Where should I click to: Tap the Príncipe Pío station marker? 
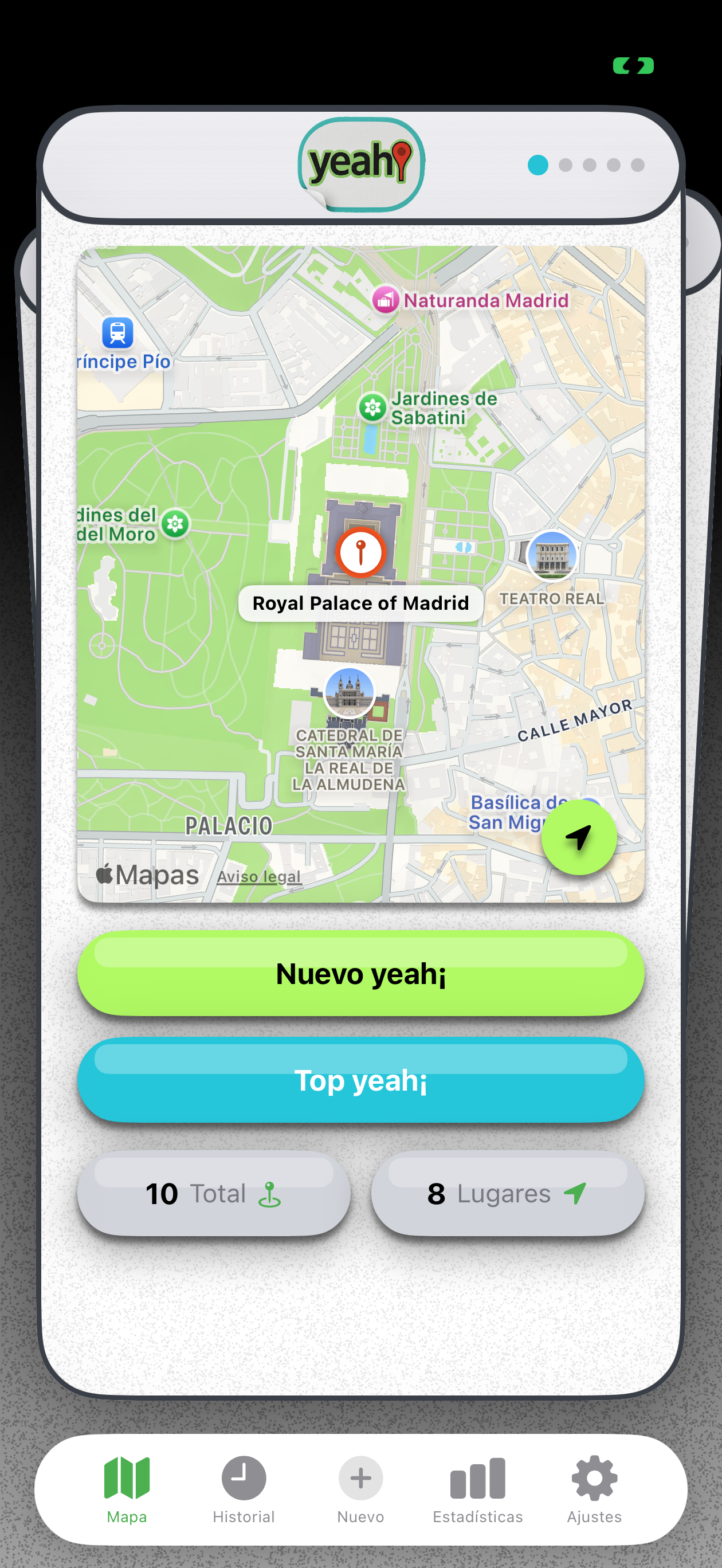117,333
